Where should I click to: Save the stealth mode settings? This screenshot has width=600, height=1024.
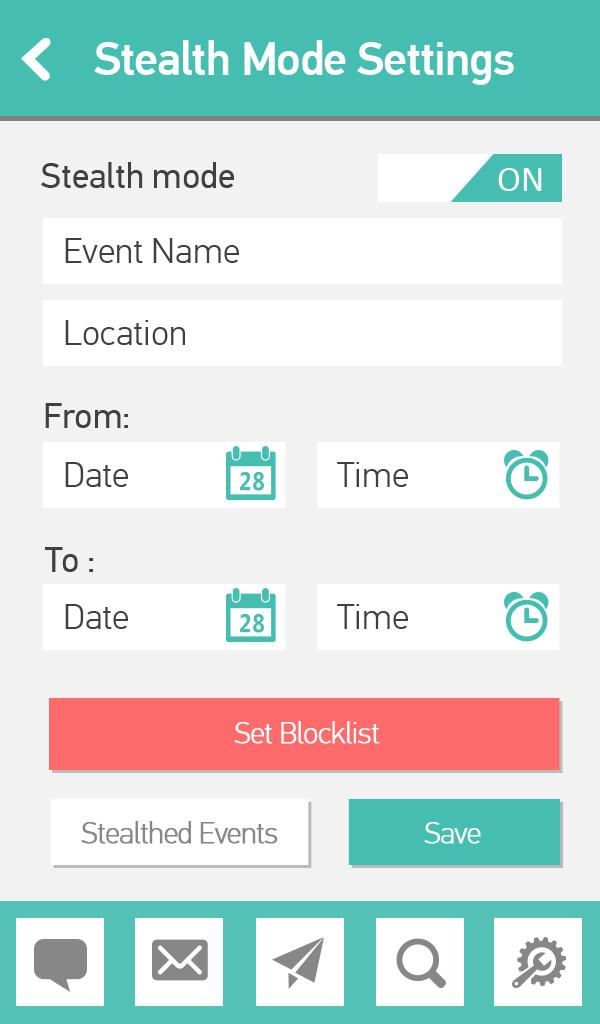click(454, 832)
